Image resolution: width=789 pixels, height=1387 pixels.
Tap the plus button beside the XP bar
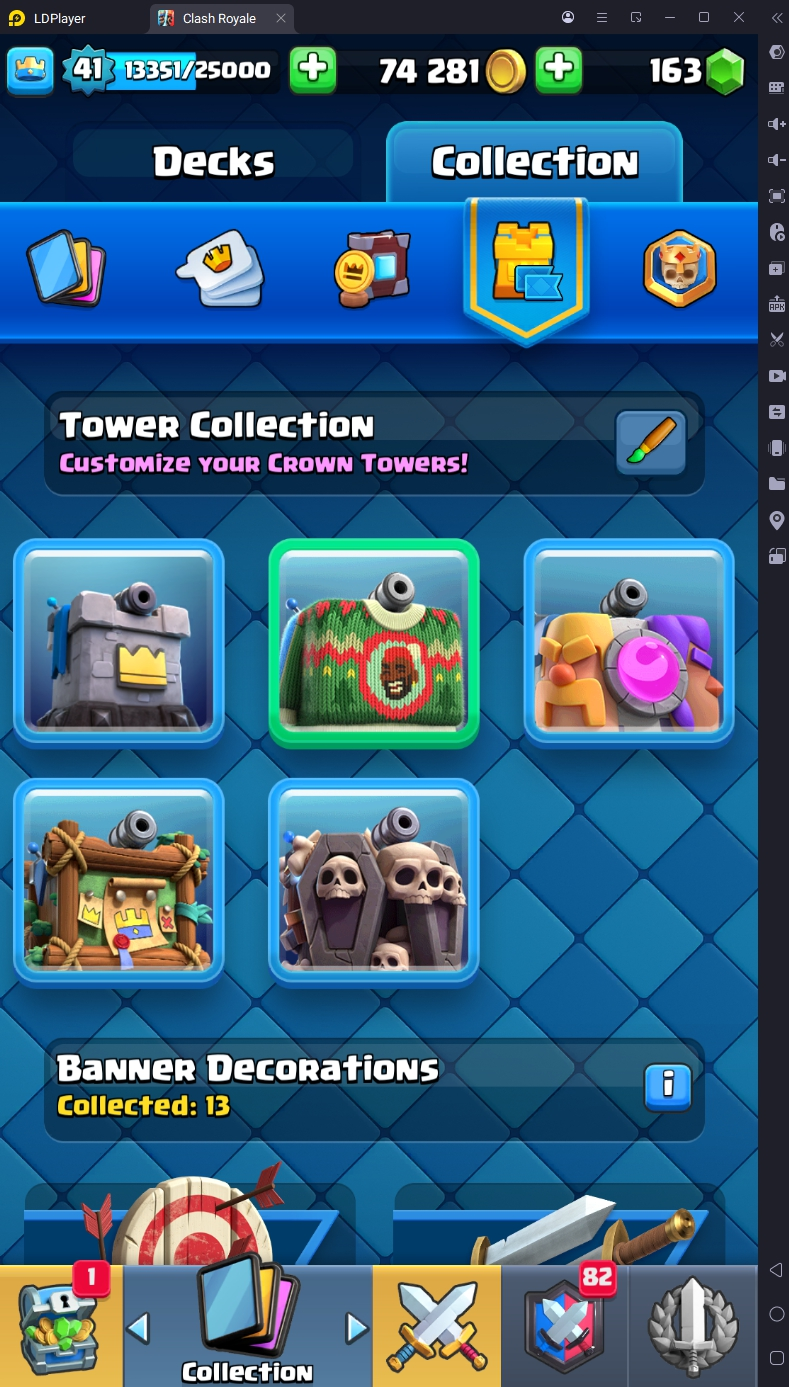click(x=313, y=69)
